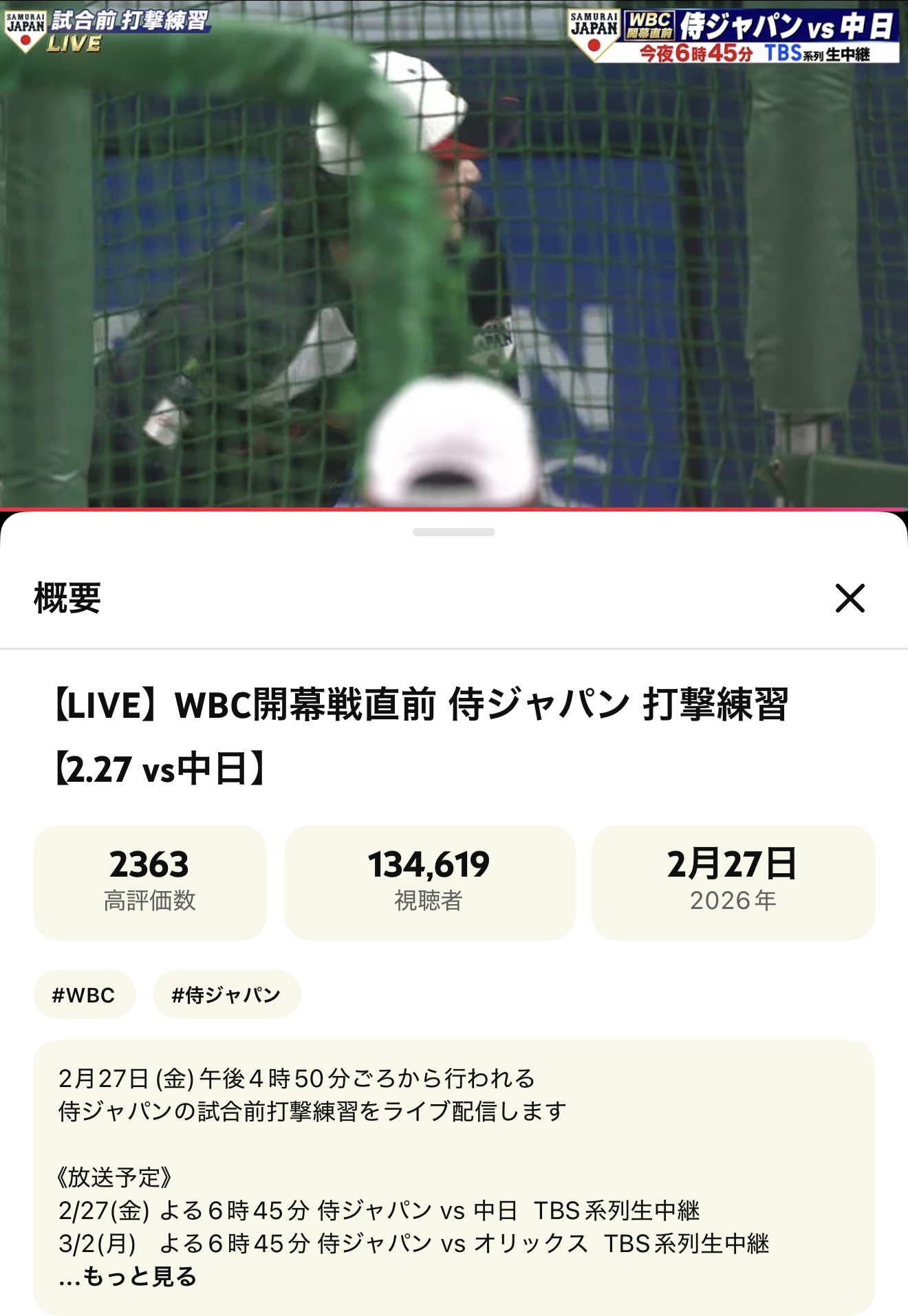Close the 概要 description panel
Viewport: 908px width, 1316px height.
pyautogui.click(x=850, y=598)
